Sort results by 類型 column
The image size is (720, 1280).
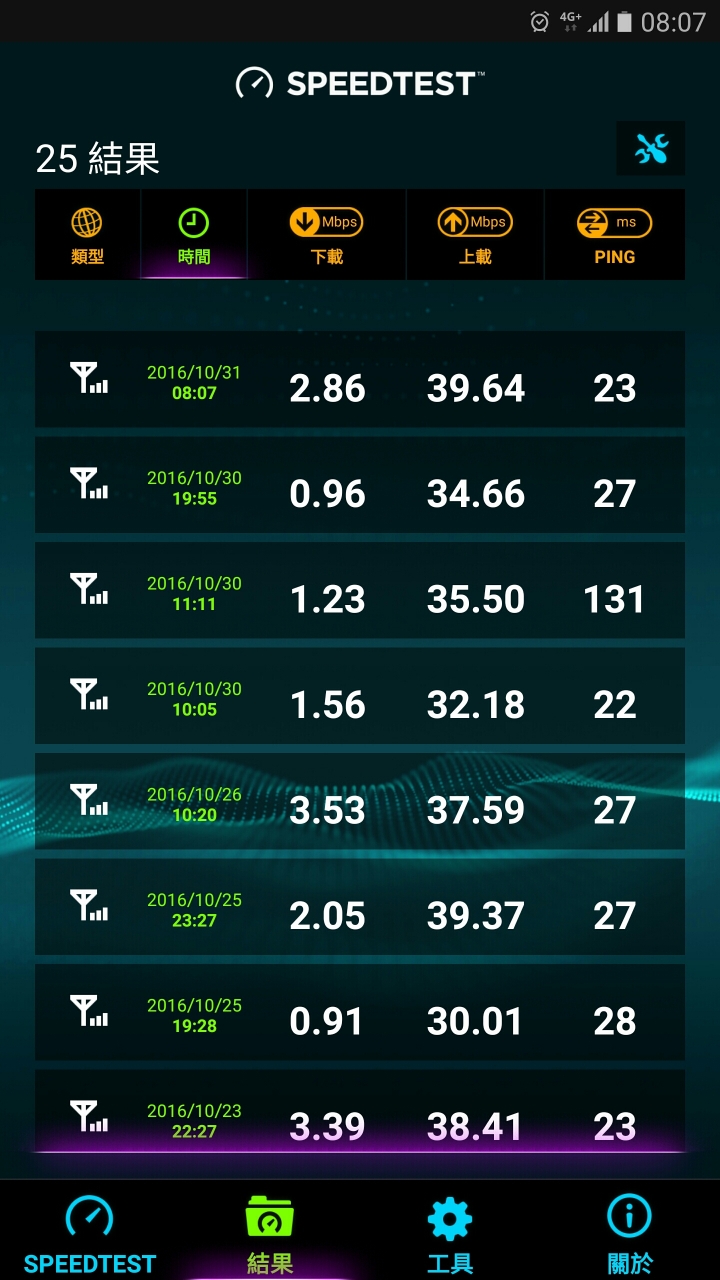click(x=88, y=235)
